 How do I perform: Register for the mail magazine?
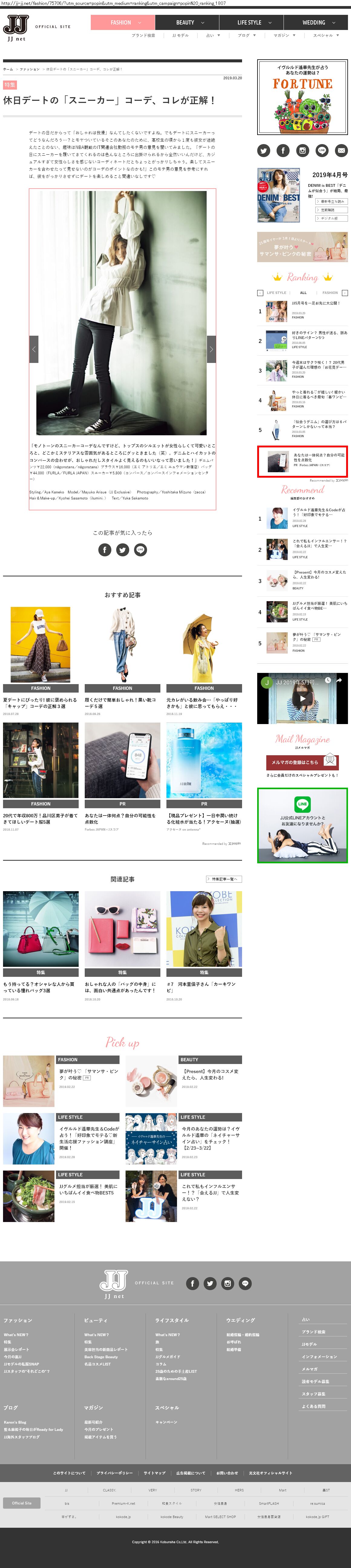tap(302, 762)
